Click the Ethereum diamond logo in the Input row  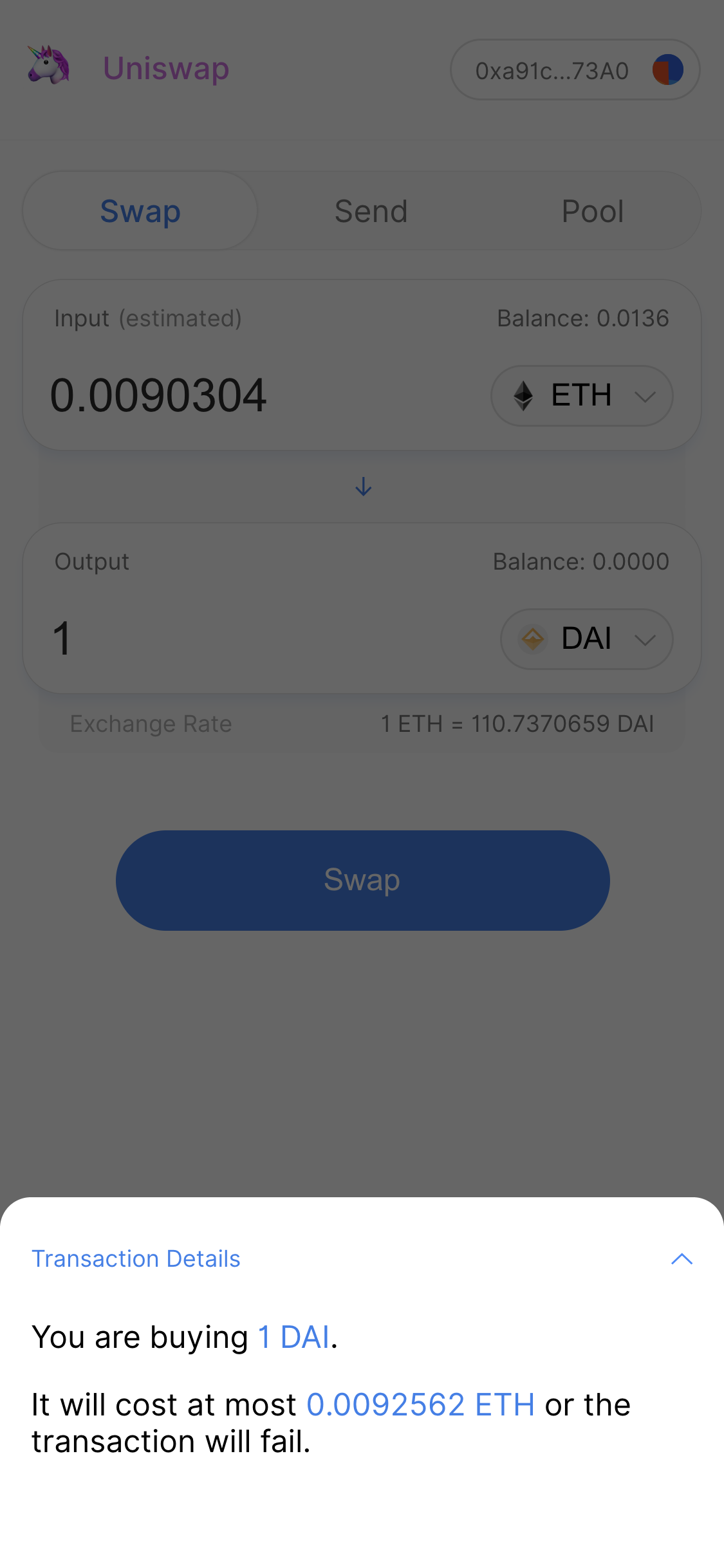tap(524, 396)
